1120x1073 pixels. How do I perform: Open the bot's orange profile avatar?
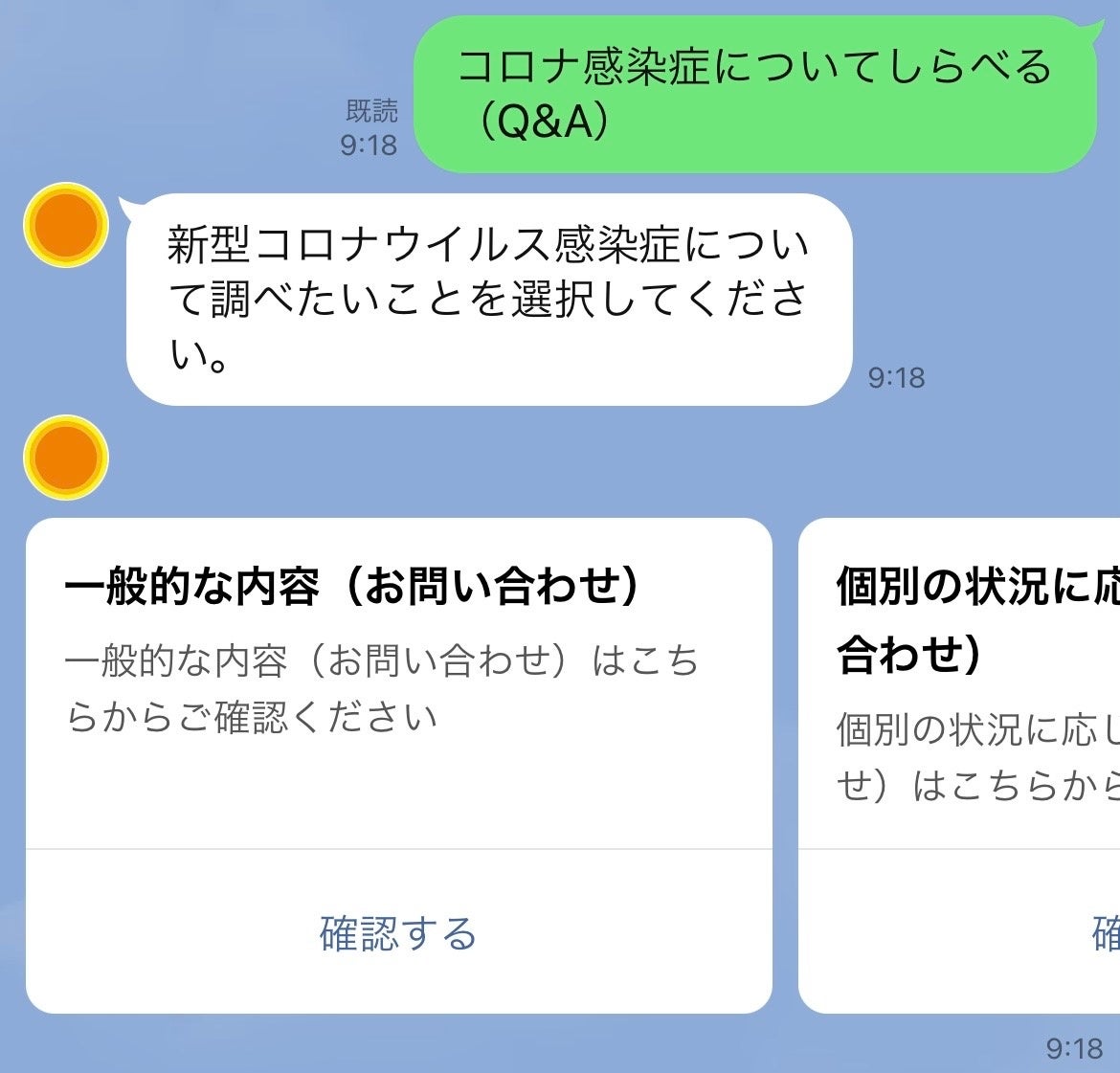pyautogui.click(x=65, y=226)
